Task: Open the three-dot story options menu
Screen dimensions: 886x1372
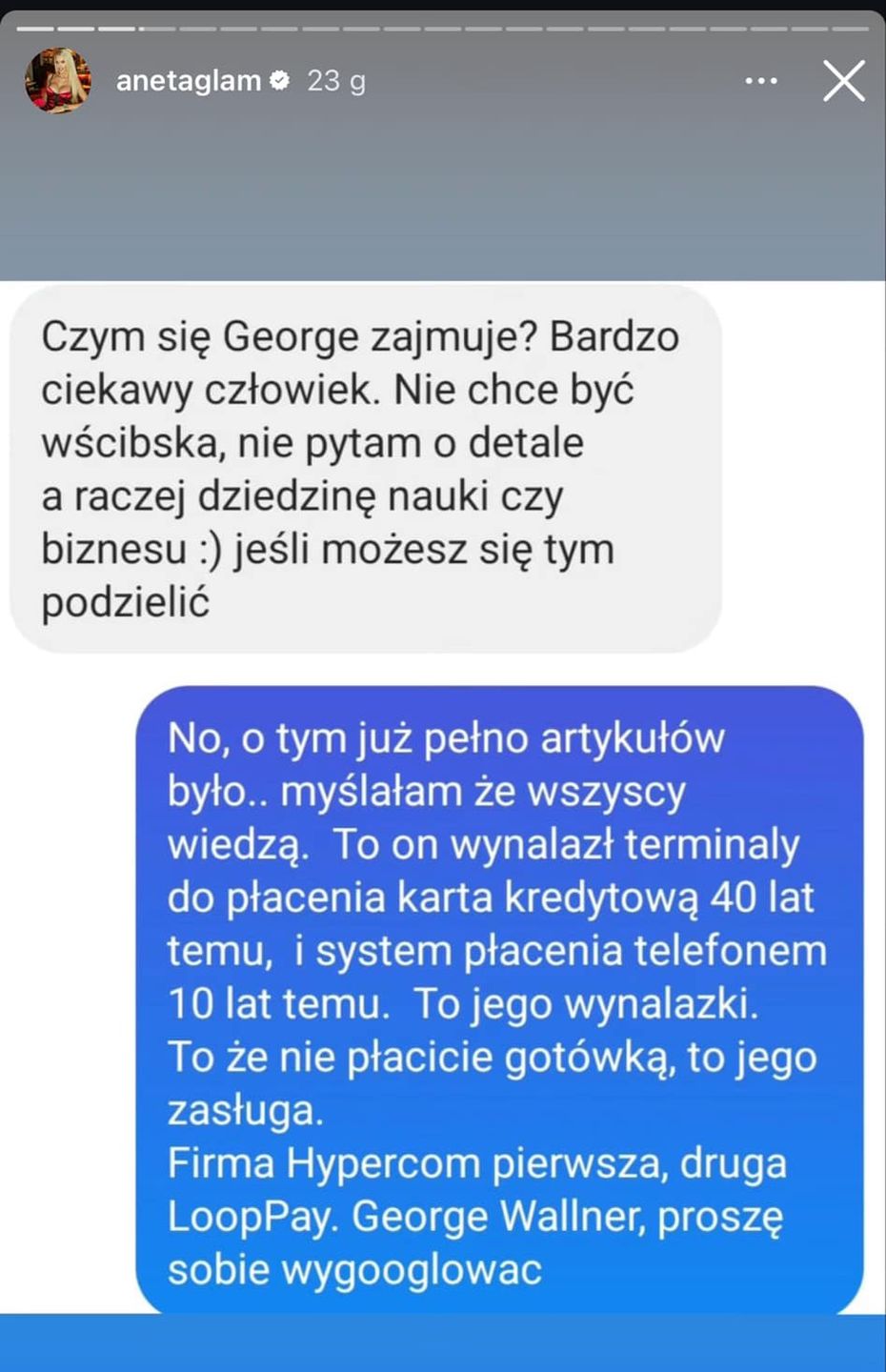Action: click(760, 81)
